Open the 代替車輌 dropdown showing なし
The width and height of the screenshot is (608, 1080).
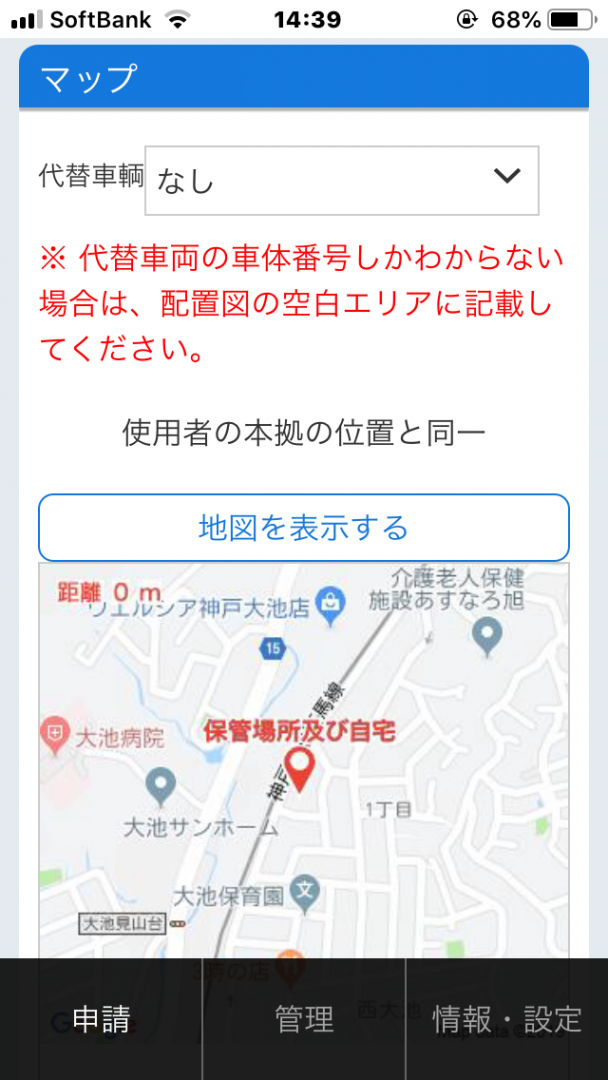(x=342, y=180)
